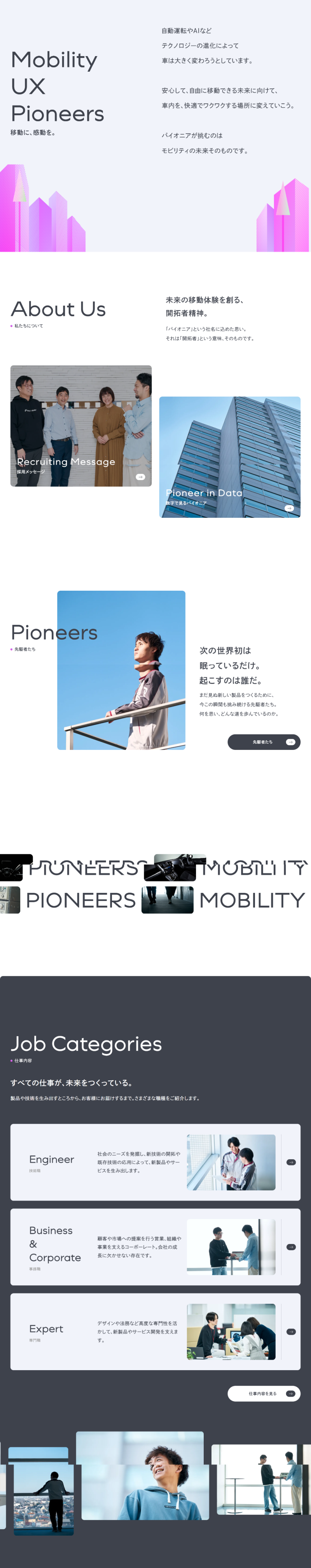Open the Expert job category
The image size is (311, 1568).
tap(155, 1331)
